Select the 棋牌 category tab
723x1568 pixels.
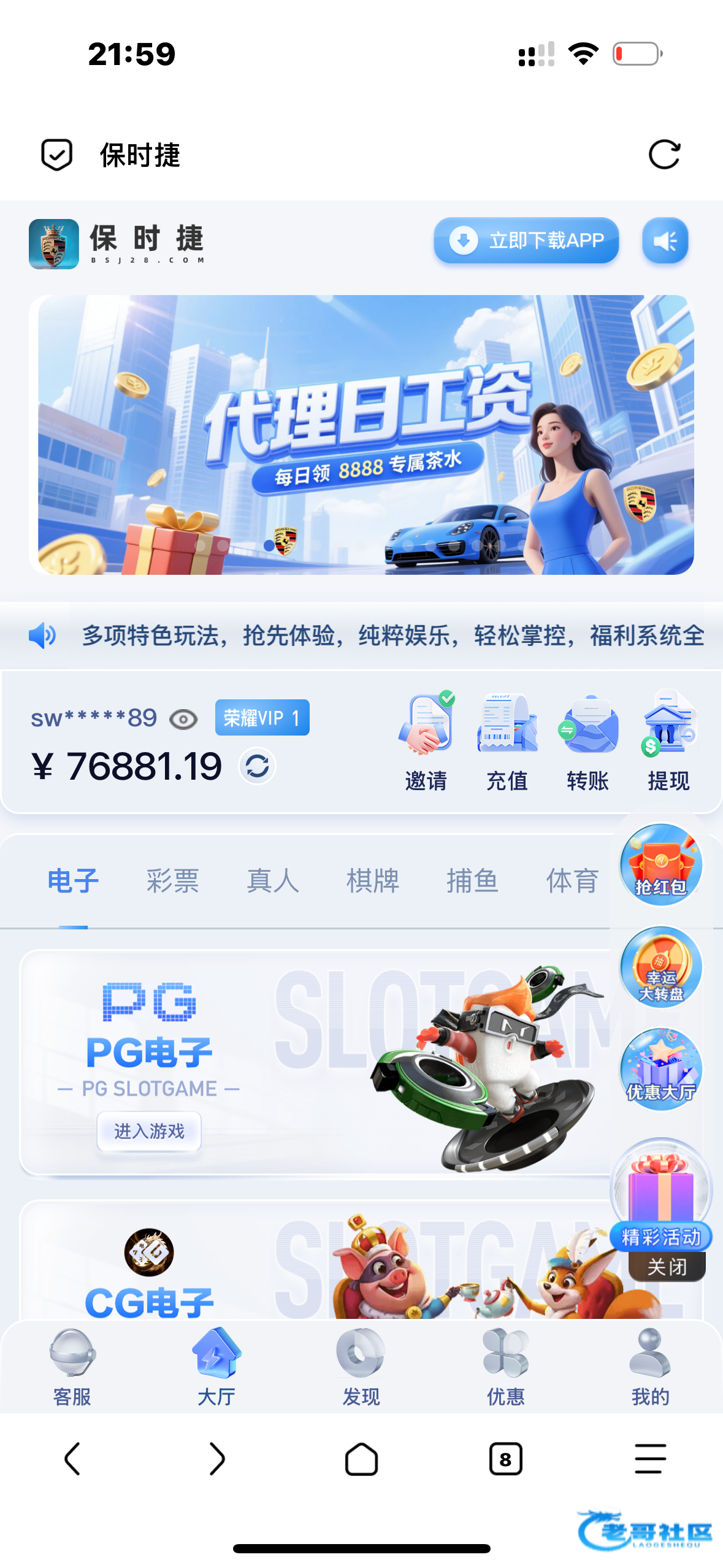pyautogui.click(x=373, y=881)
